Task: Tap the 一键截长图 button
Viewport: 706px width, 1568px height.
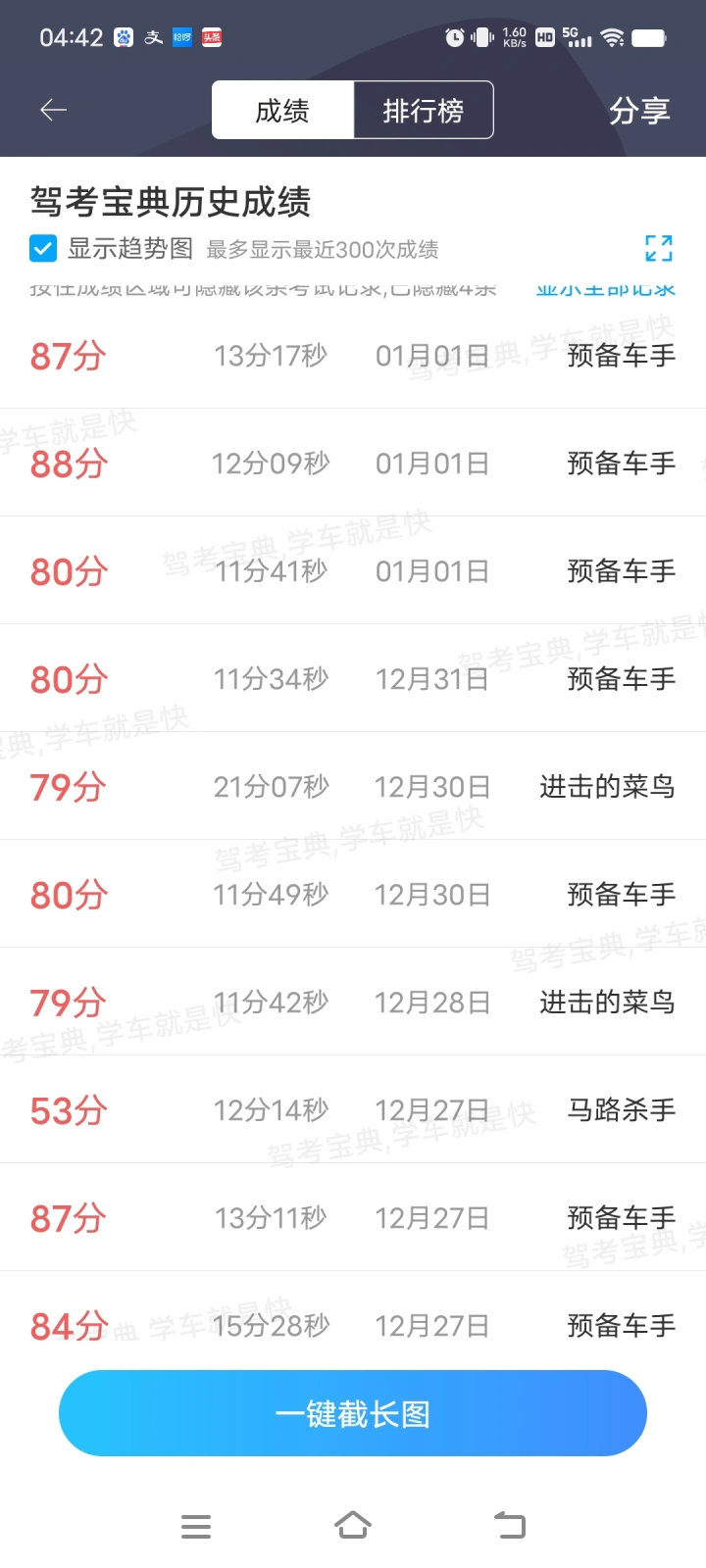Action: (x=353, y=1413)
